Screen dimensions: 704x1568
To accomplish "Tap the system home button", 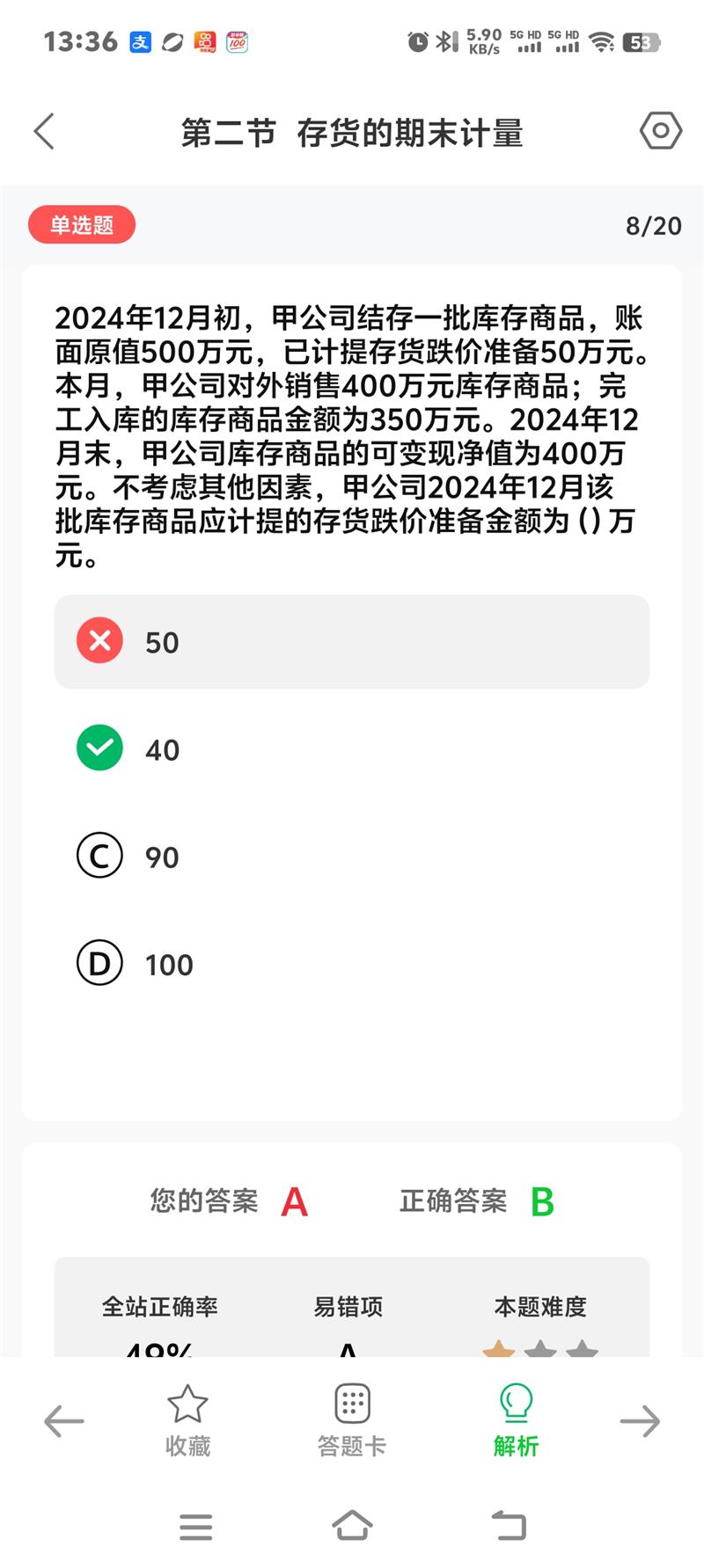I will (352, 1526).
